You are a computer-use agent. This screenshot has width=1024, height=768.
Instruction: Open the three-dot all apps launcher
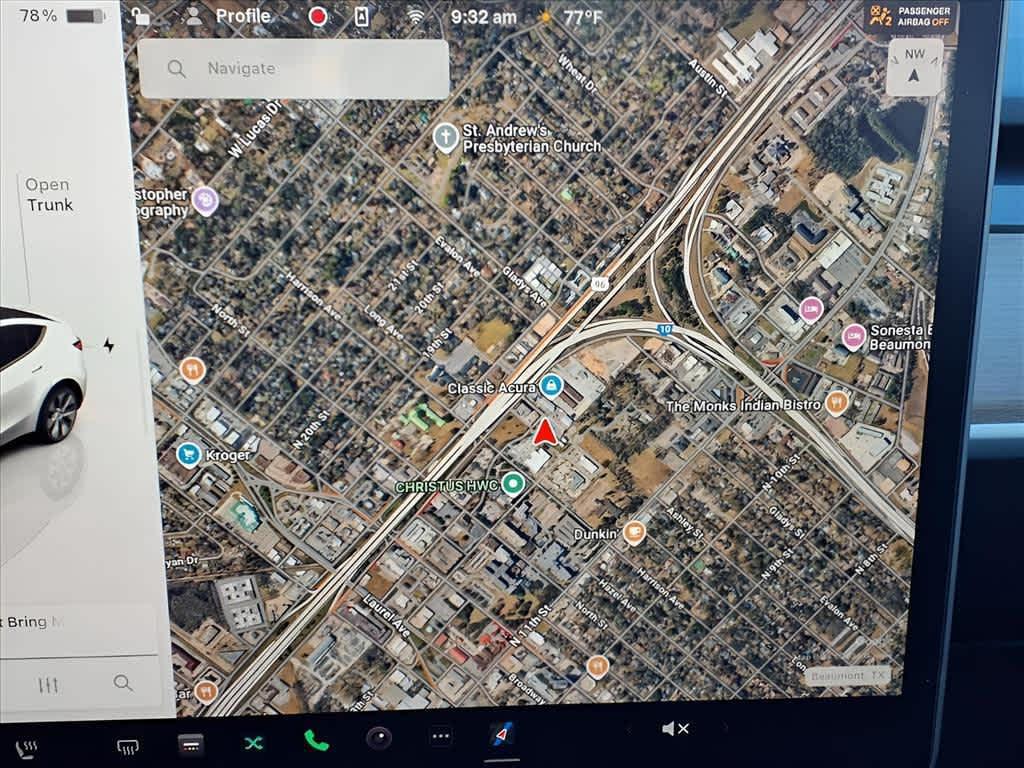[440, 738]
